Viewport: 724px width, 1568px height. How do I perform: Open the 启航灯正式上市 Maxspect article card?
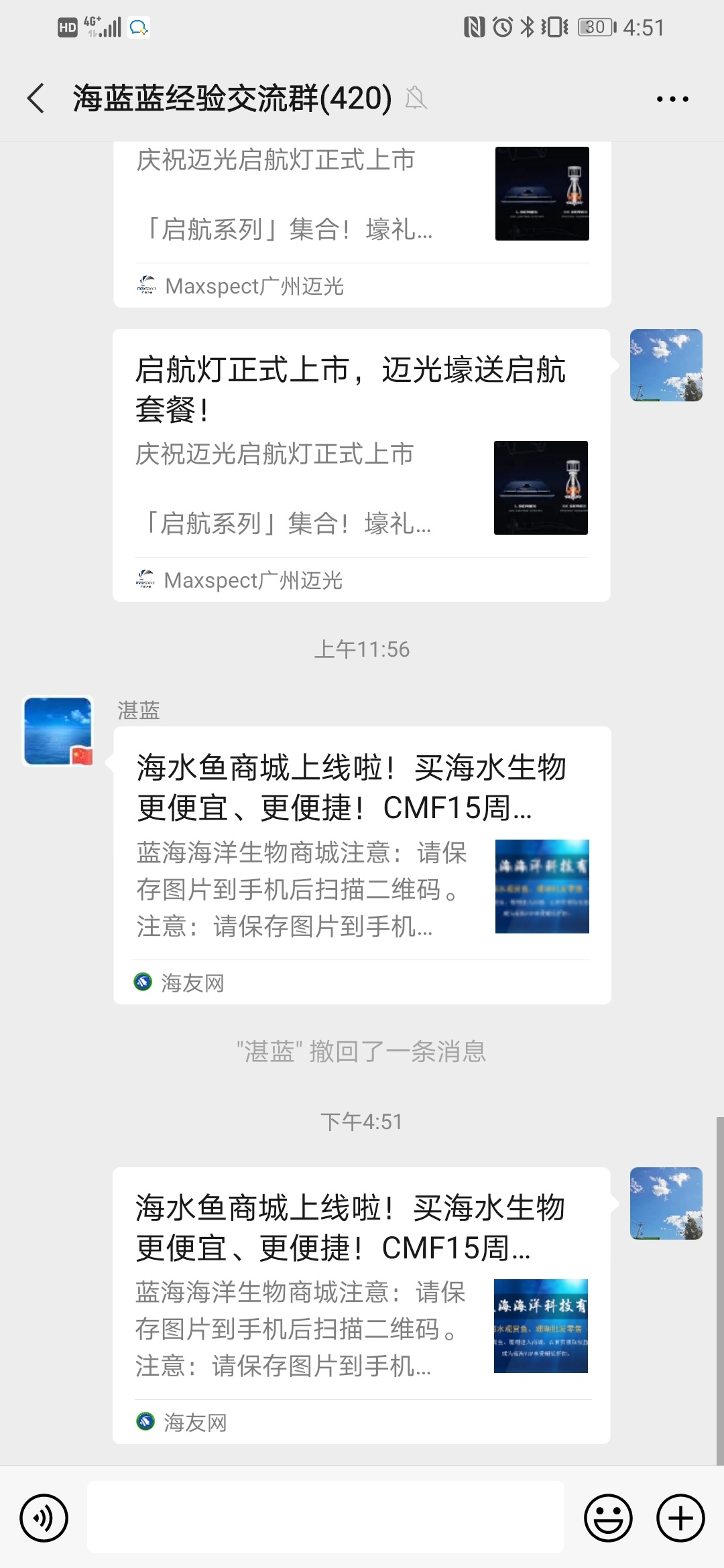tap(361, 464)
